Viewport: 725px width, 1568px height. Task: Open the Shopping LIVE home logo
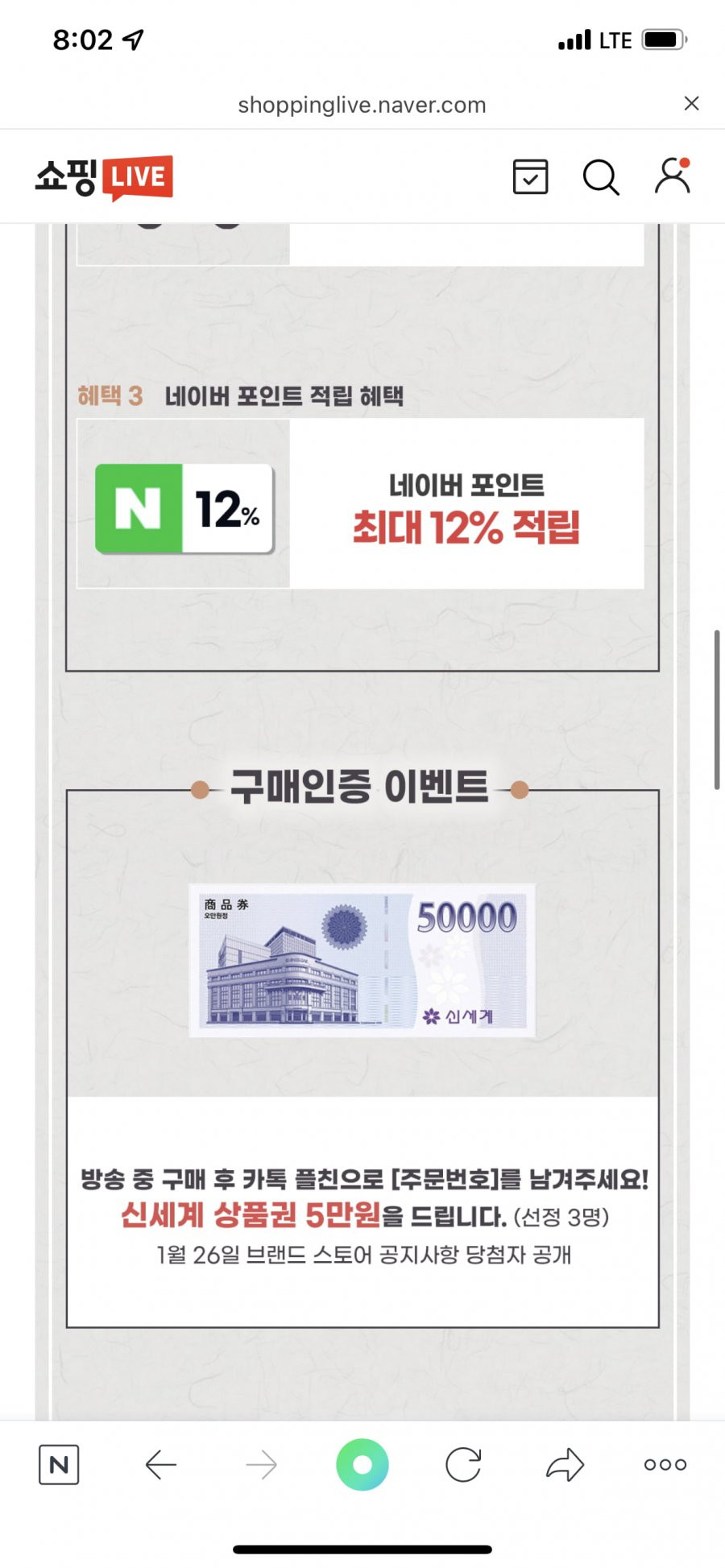(x=104, y=177)
